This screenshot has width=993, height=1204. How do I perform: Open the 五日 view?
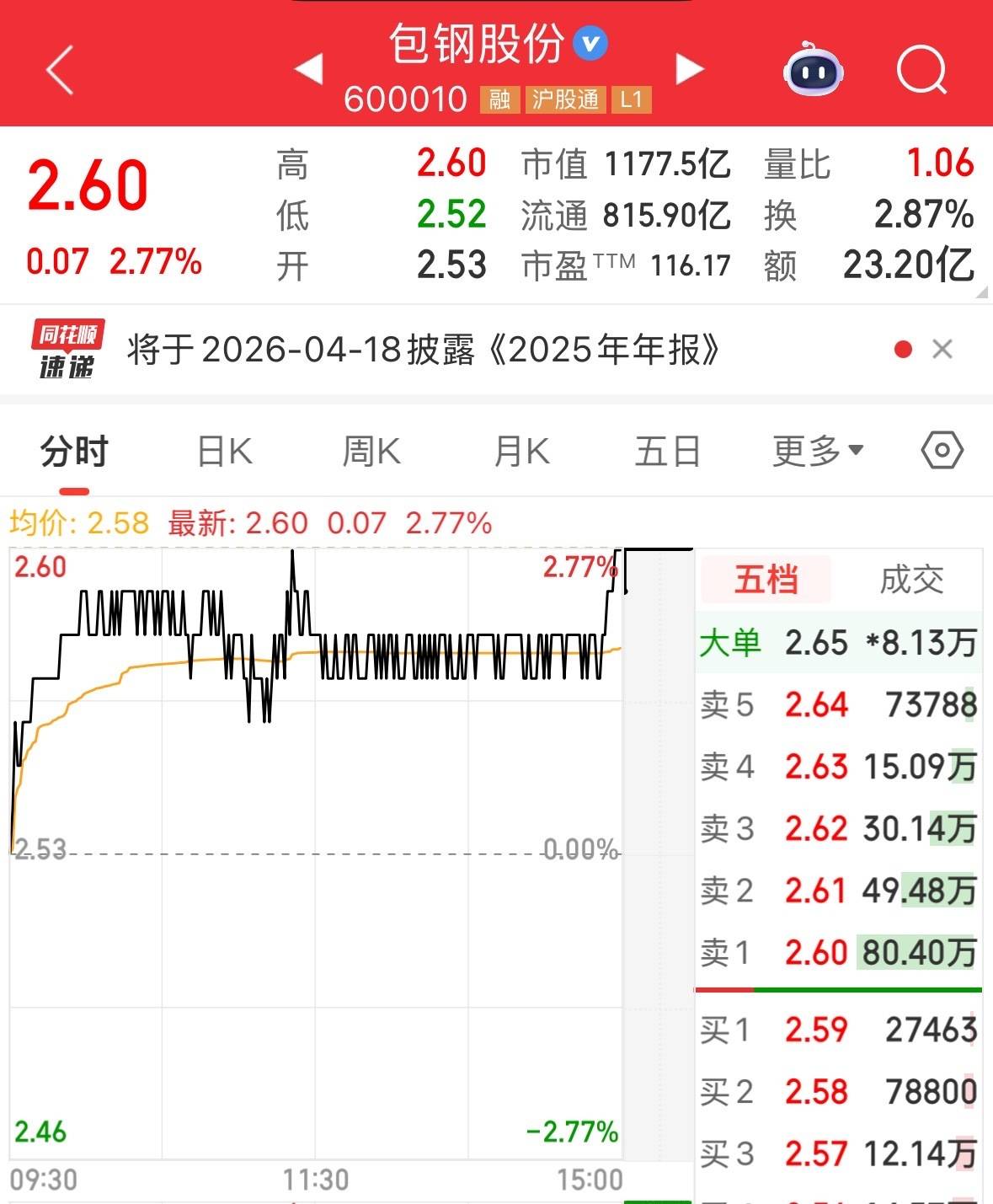point(667,451)
